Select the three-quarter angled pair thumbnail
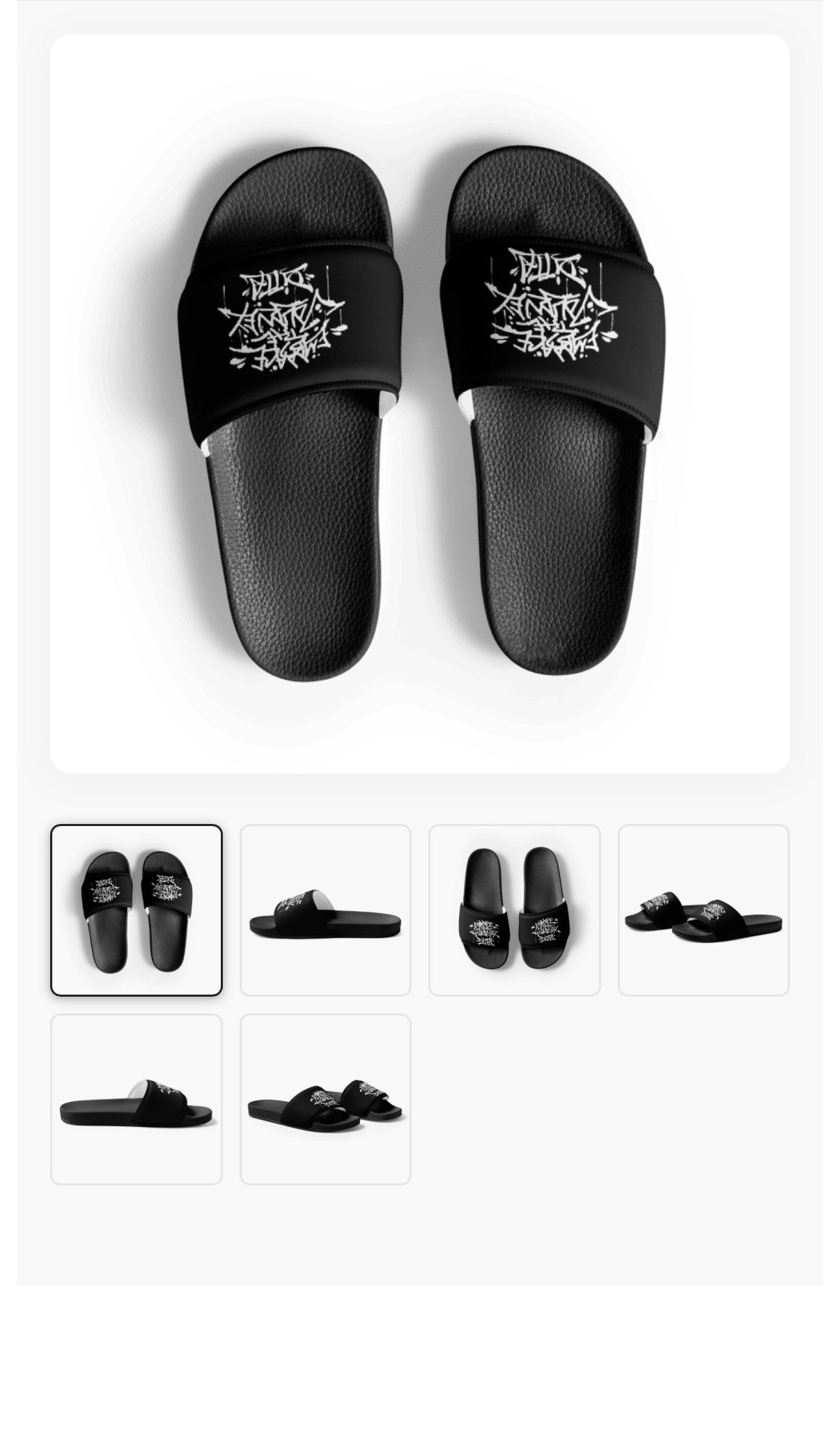The image size is (840, 1432). click(x=325, y=1099)
